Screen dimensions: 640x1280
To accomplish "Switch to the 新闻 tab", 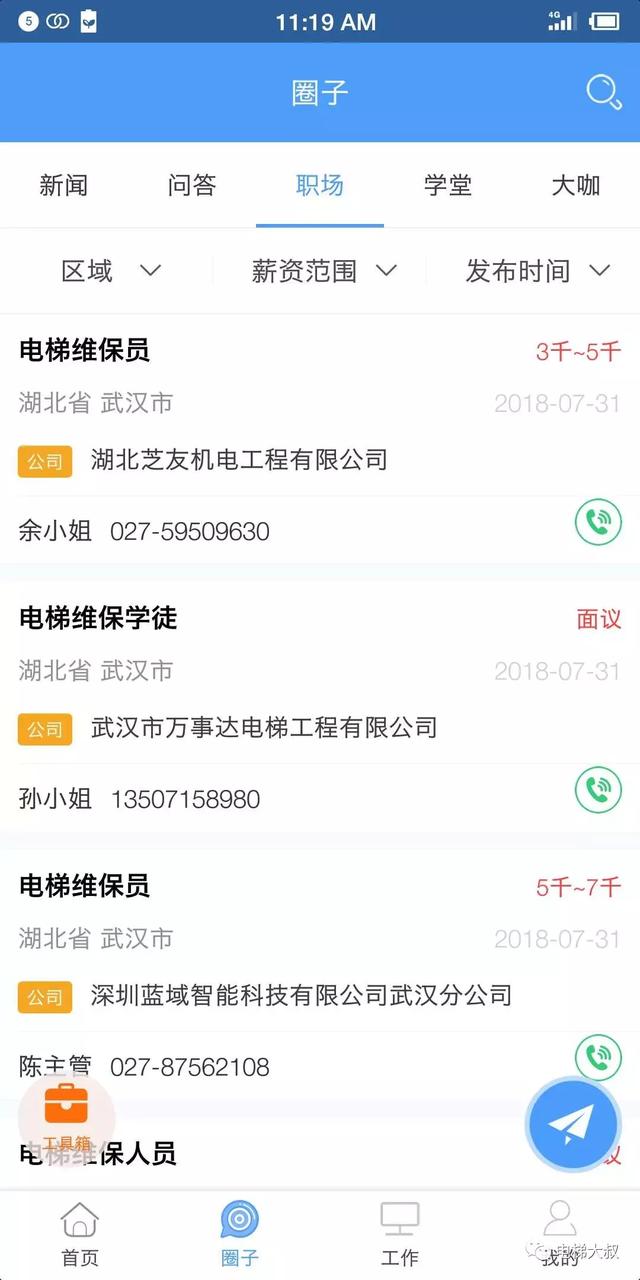I will pos(64,185).
